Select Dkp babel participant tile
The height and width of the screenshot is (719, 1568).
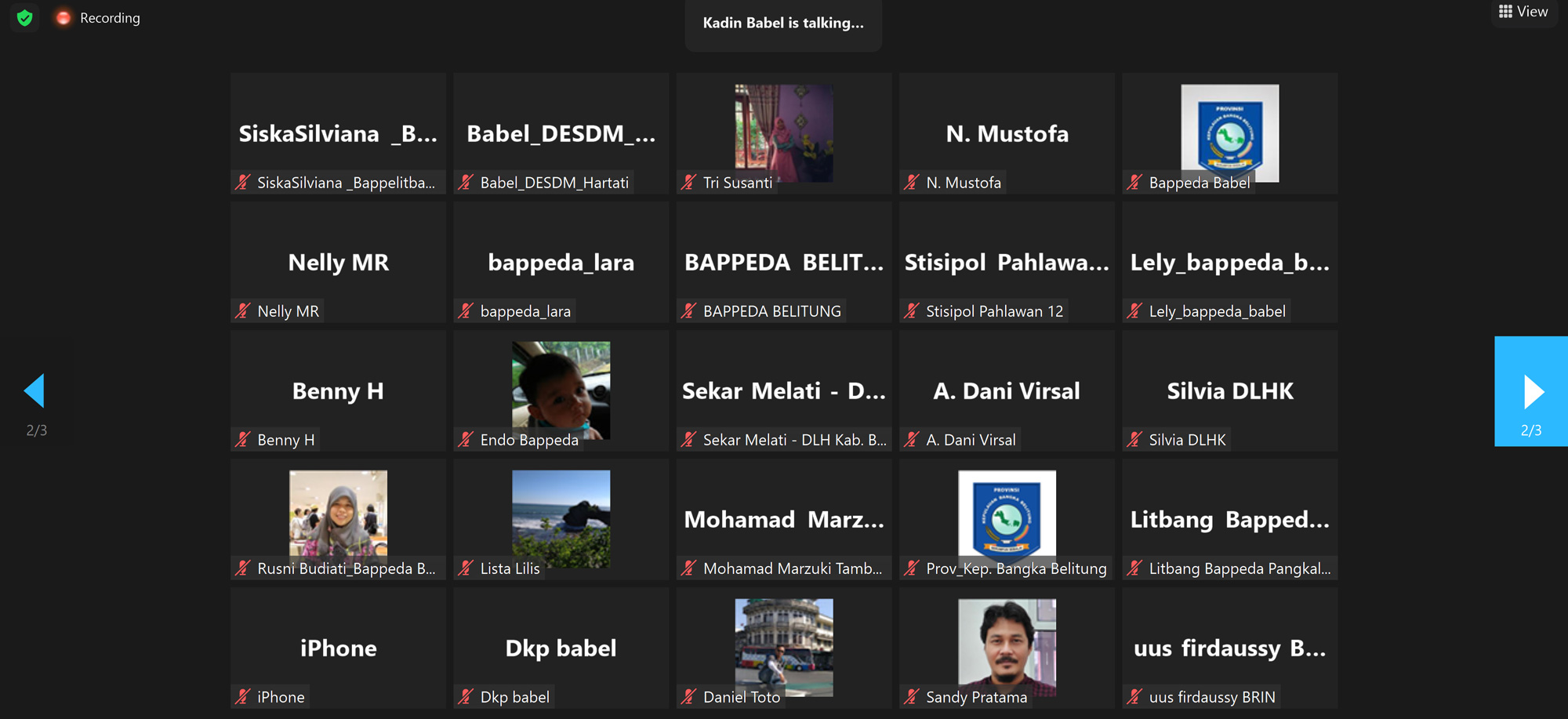point(561,648)
